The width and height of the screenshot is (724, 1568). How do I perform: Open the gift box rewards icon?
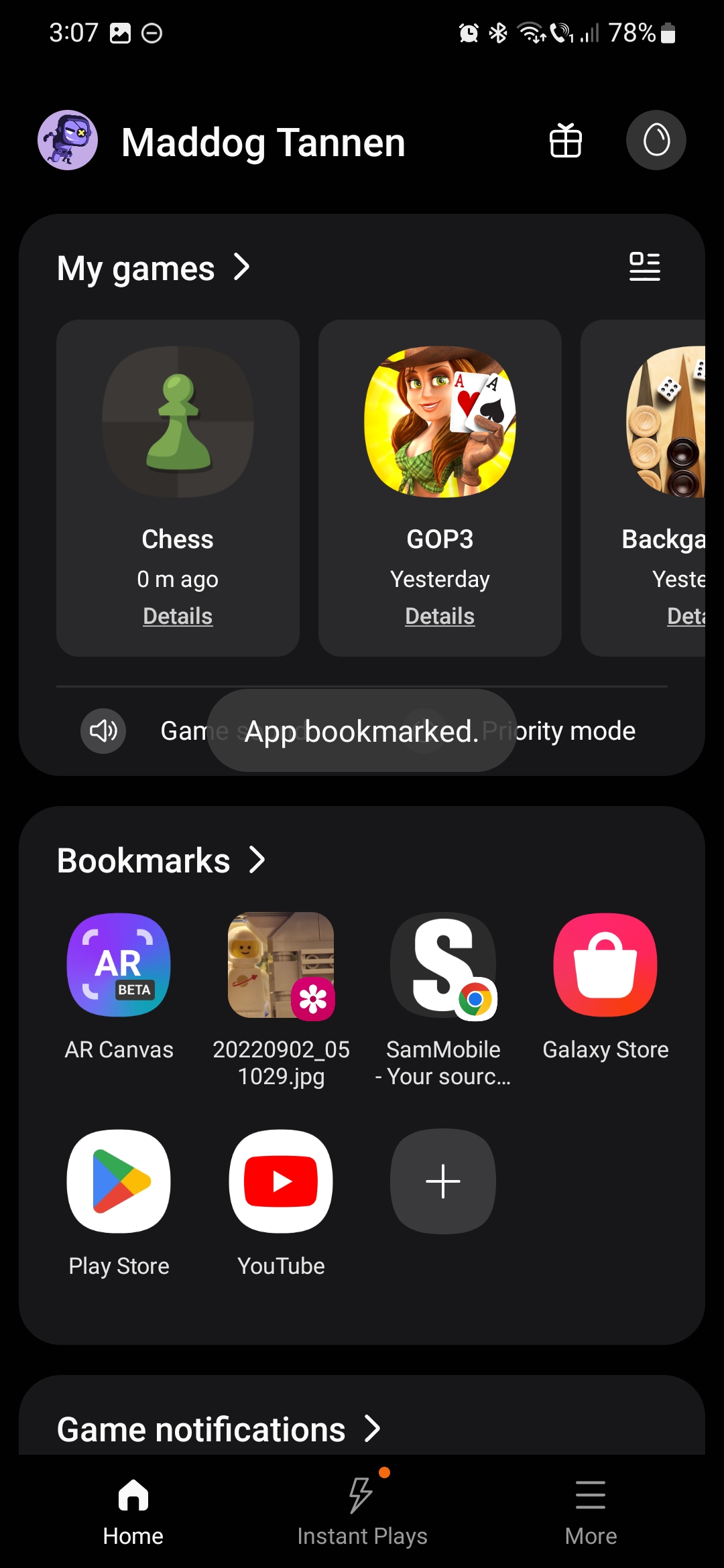(x=565, y=141)
